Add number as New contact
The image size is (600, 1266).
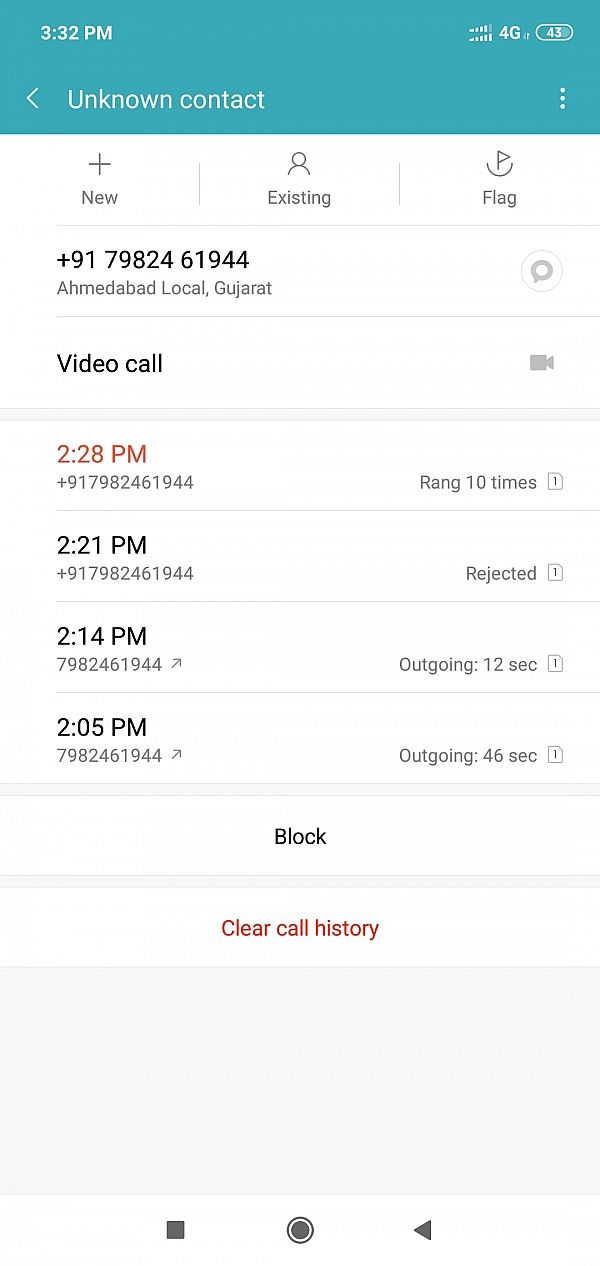[x=100, y=179]
